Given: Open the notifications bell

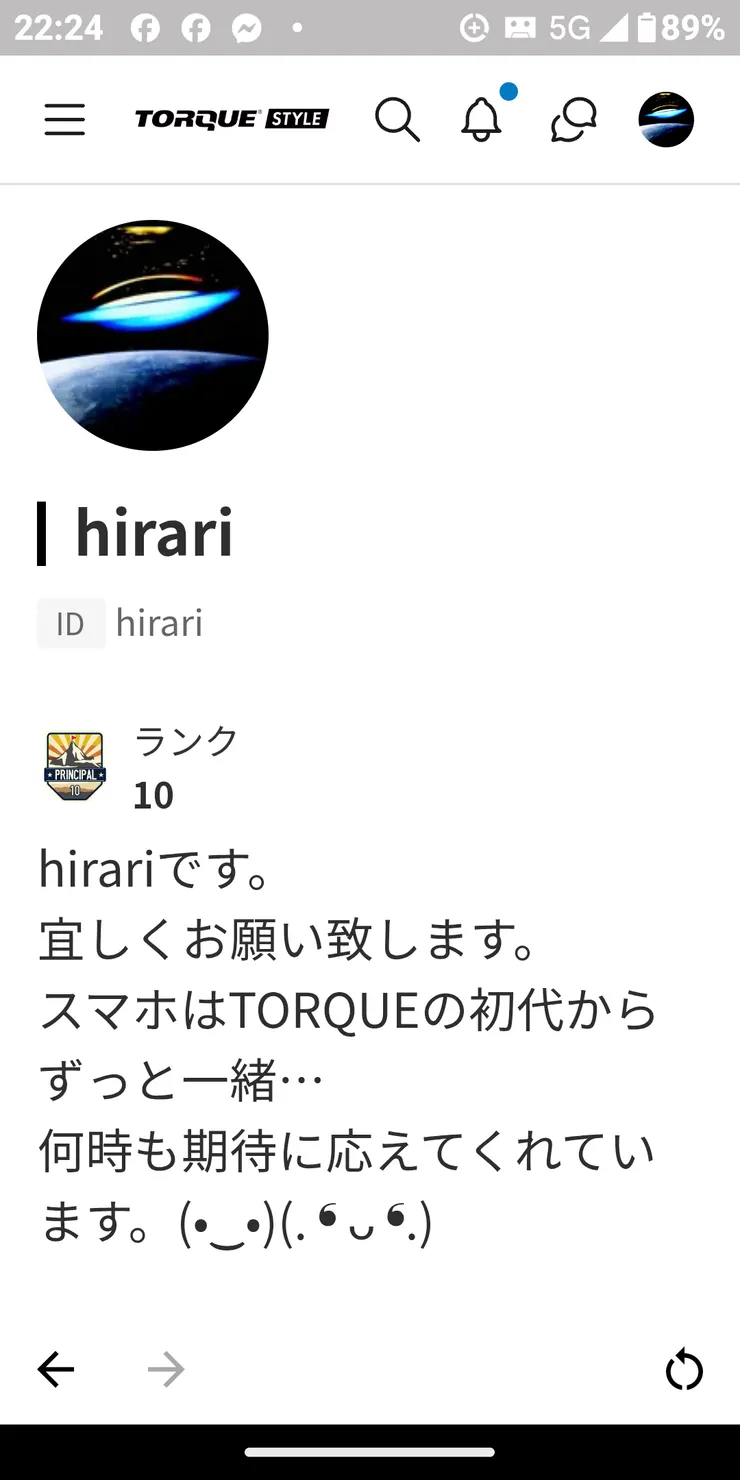Looking at the screenshot, I should coord(481,120).
